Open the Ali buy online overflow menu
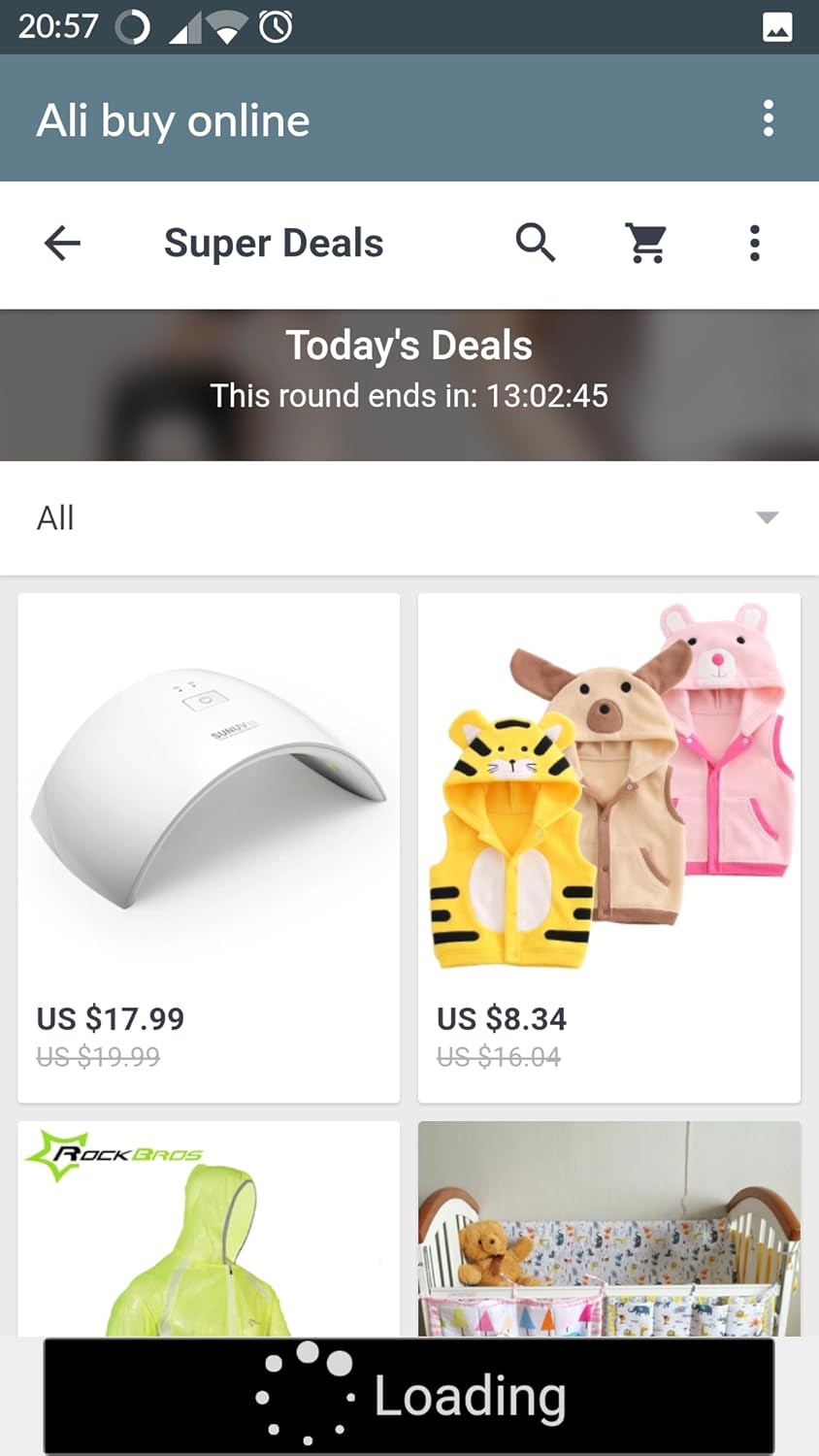The width and height of the screenshot is (819, 1456). pos(769,118)
